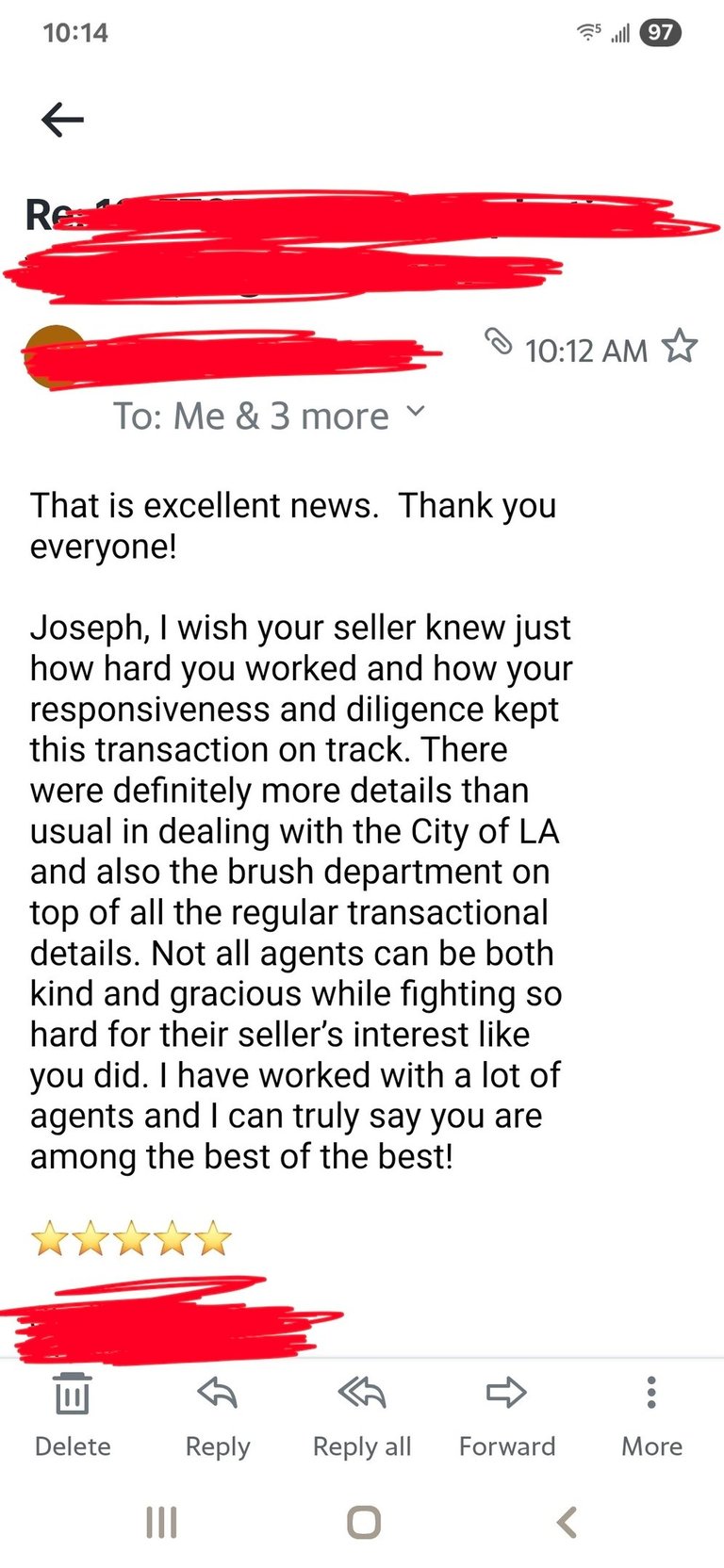Delete this email

pos(73,1415)
